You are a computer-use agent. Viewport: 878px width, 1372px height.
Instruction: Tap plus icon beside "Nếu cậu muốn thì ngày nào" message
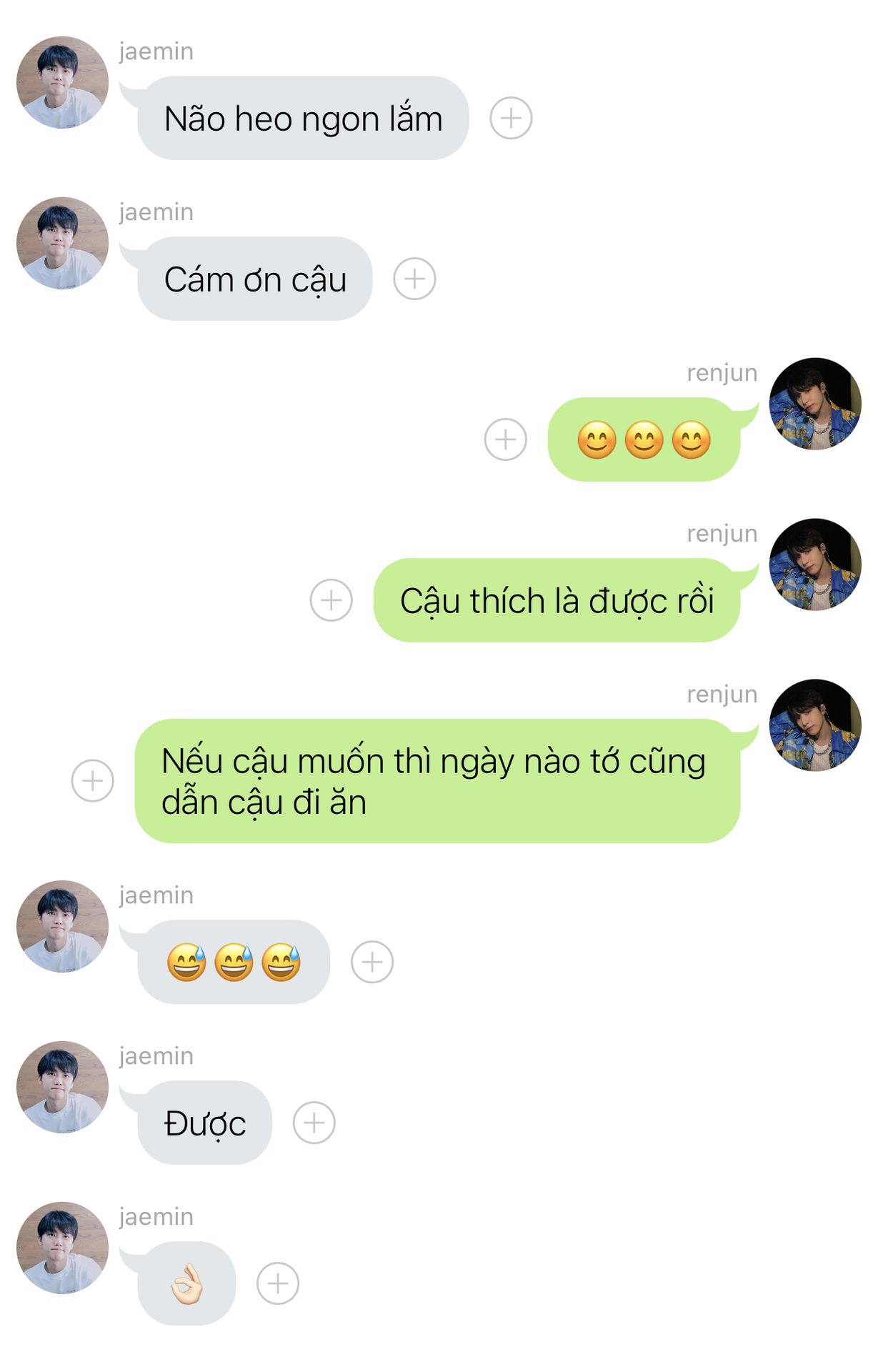(93, 780)
